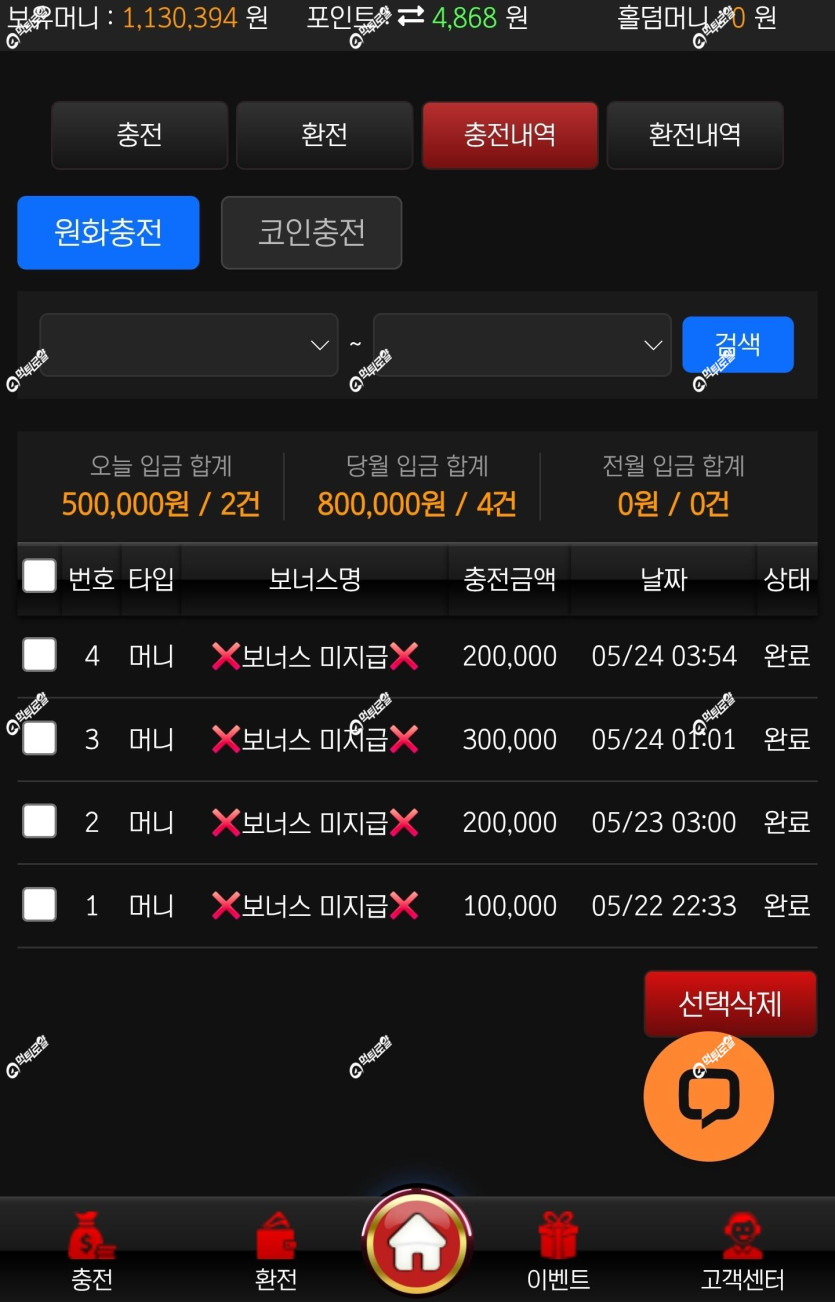
Task: Check the box for record number 2
Action: point(39,822)
